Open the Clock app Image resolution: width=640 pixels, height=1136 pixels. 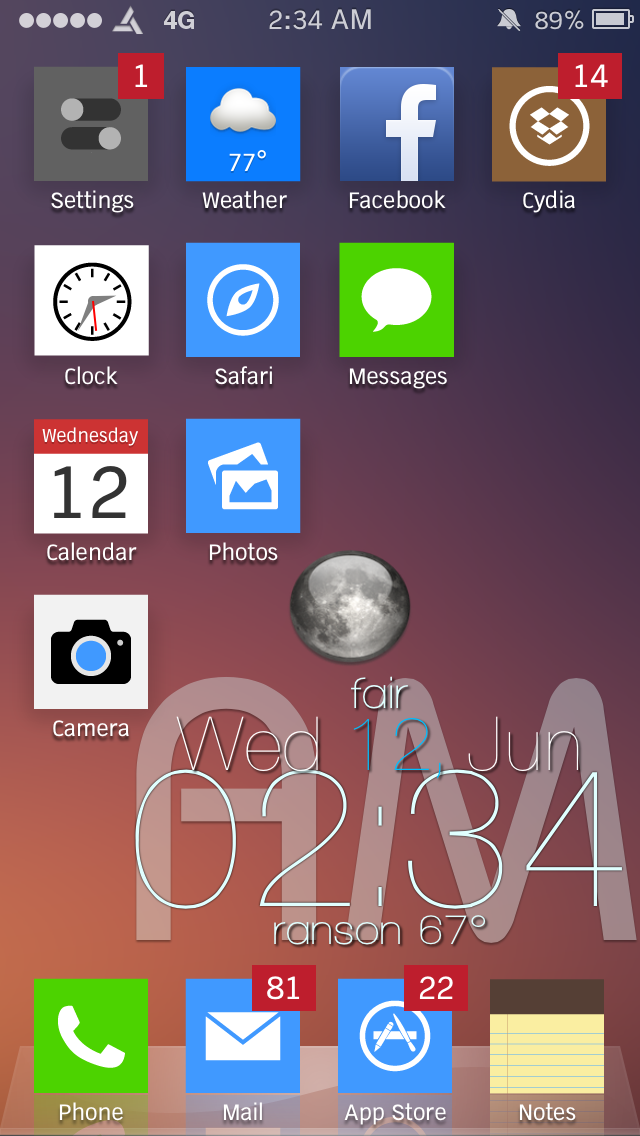[x=91, y=300]
